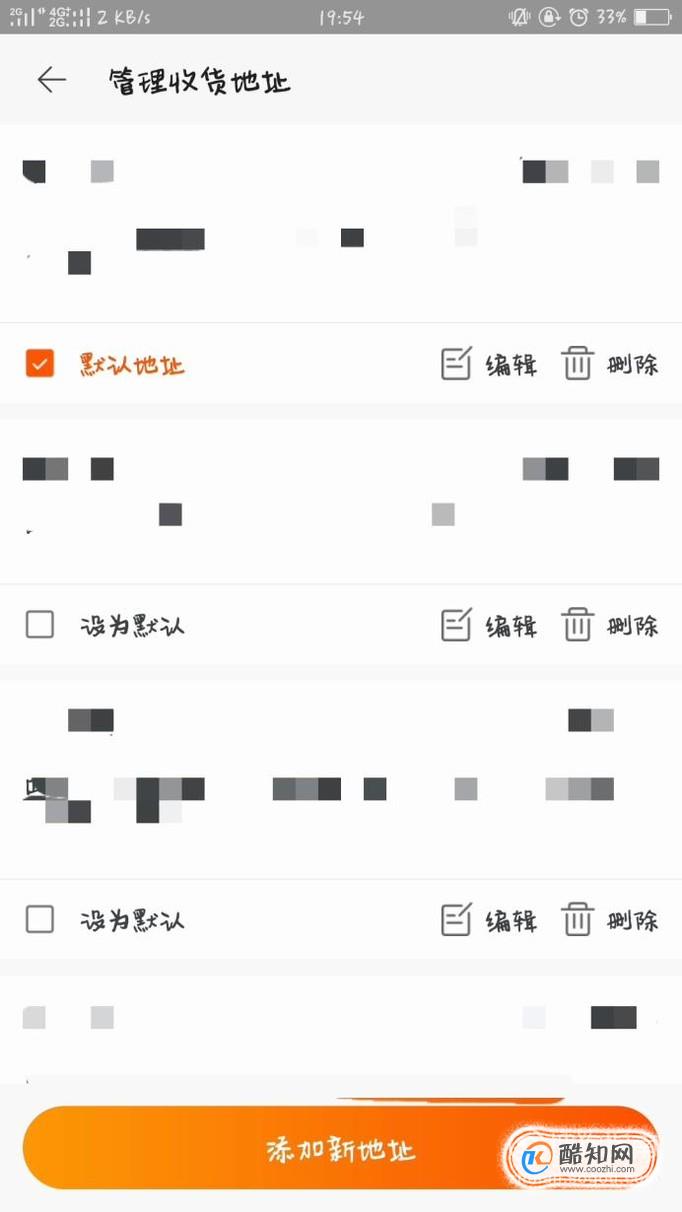Tap the 添加新地址 button
This screenshot has height=1212, width=682.
click(x=341, y=1148)
